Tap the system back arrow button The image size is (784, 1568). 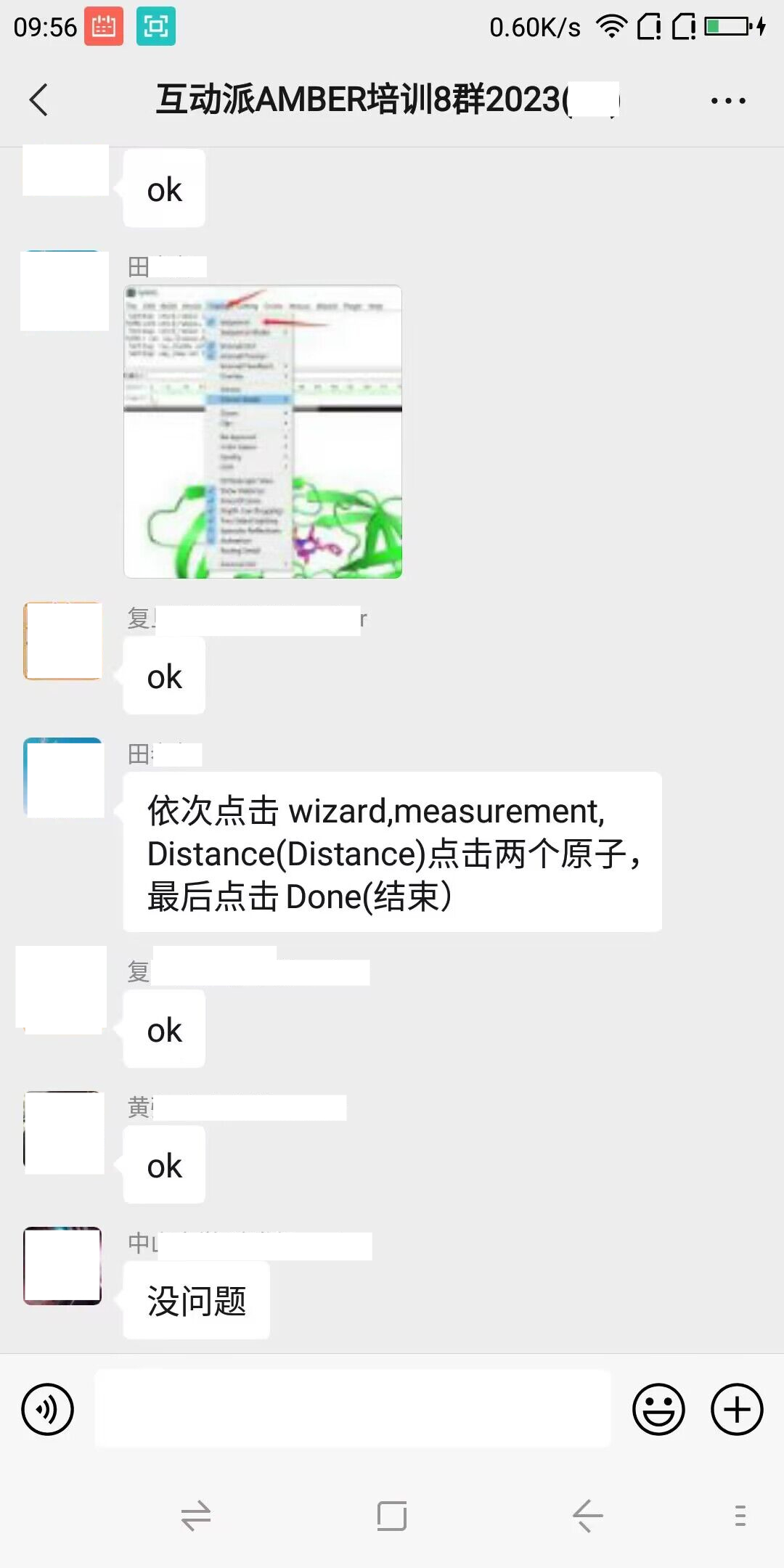point(587,1516)
